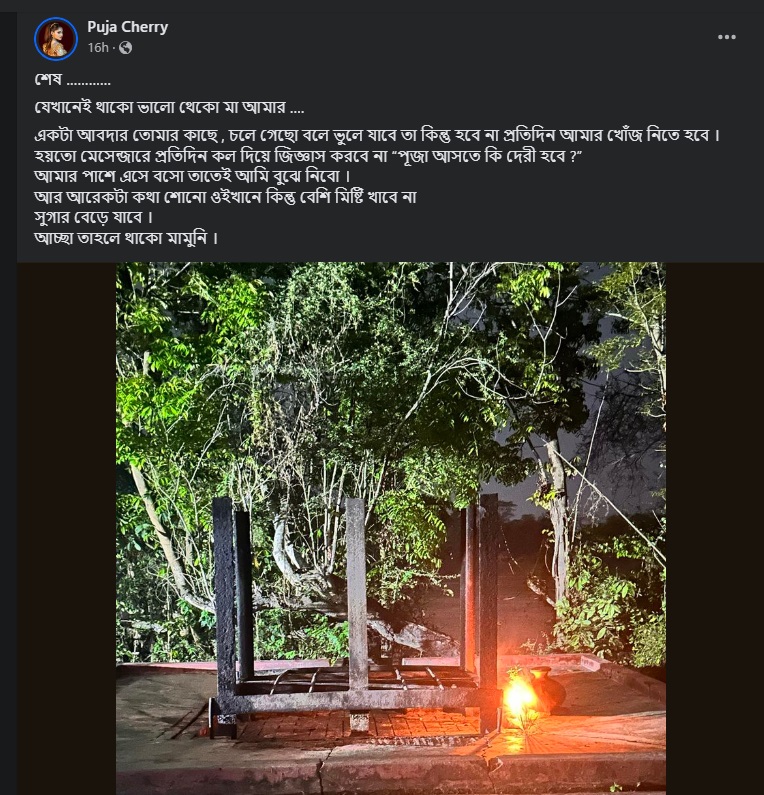The image size is (764, 795).
Task: Open the attached night photo
Action: [x=390, y=528]
